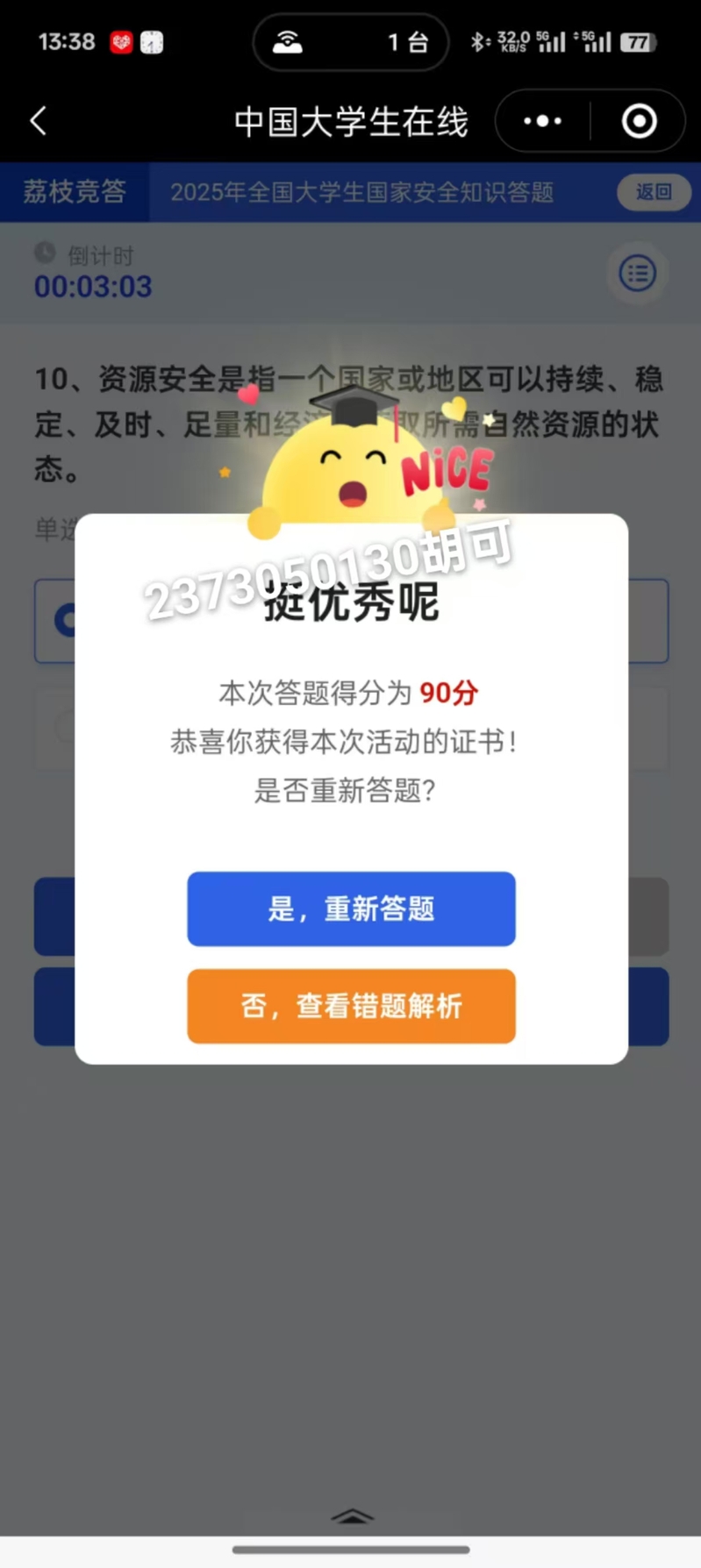
Task: Open the mini program three-dot menu
Action: (x=543, y=121)
